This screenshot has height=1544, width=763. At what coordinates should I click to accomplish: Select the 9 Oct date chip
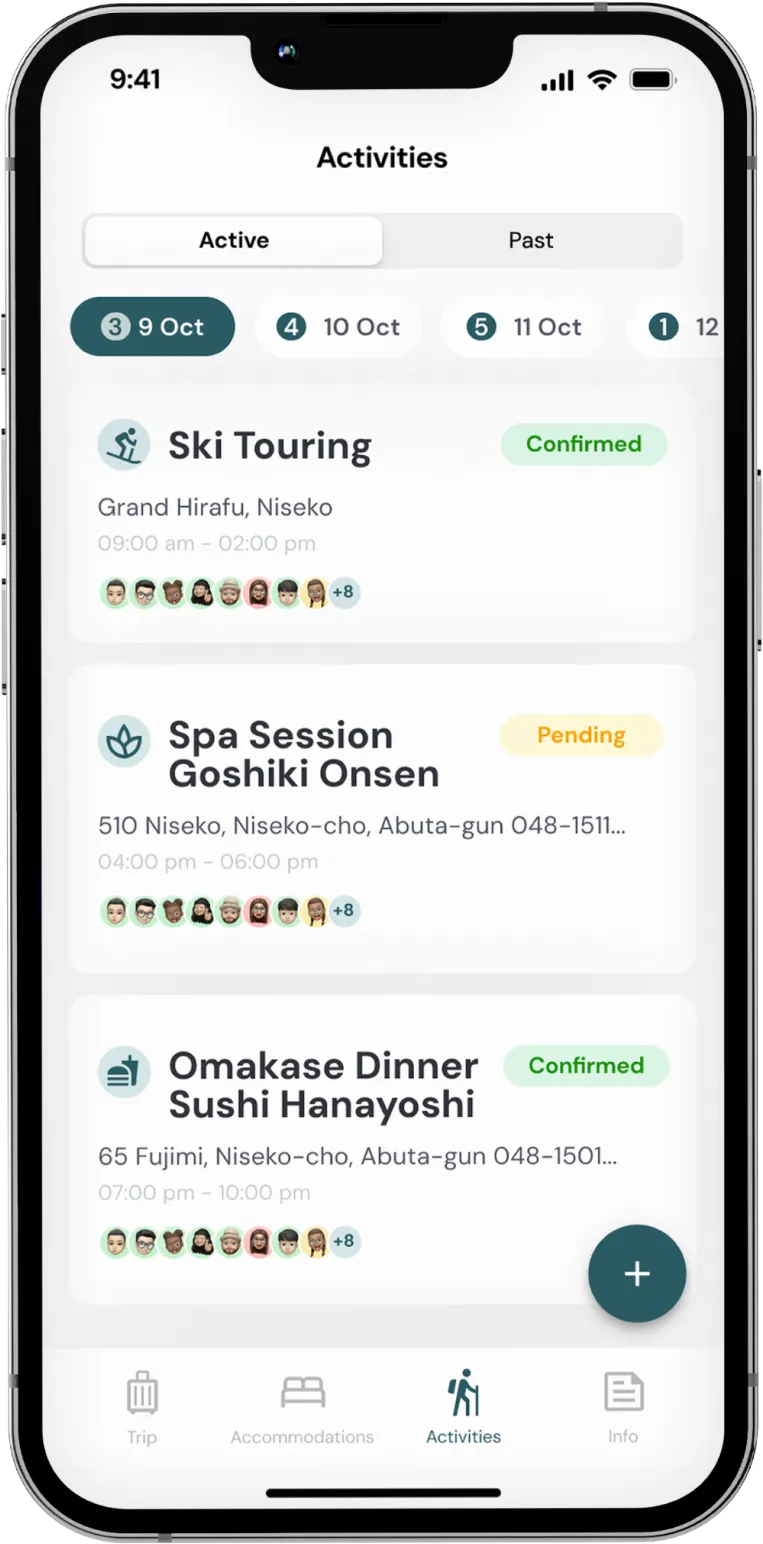click(x=152, y=327)
